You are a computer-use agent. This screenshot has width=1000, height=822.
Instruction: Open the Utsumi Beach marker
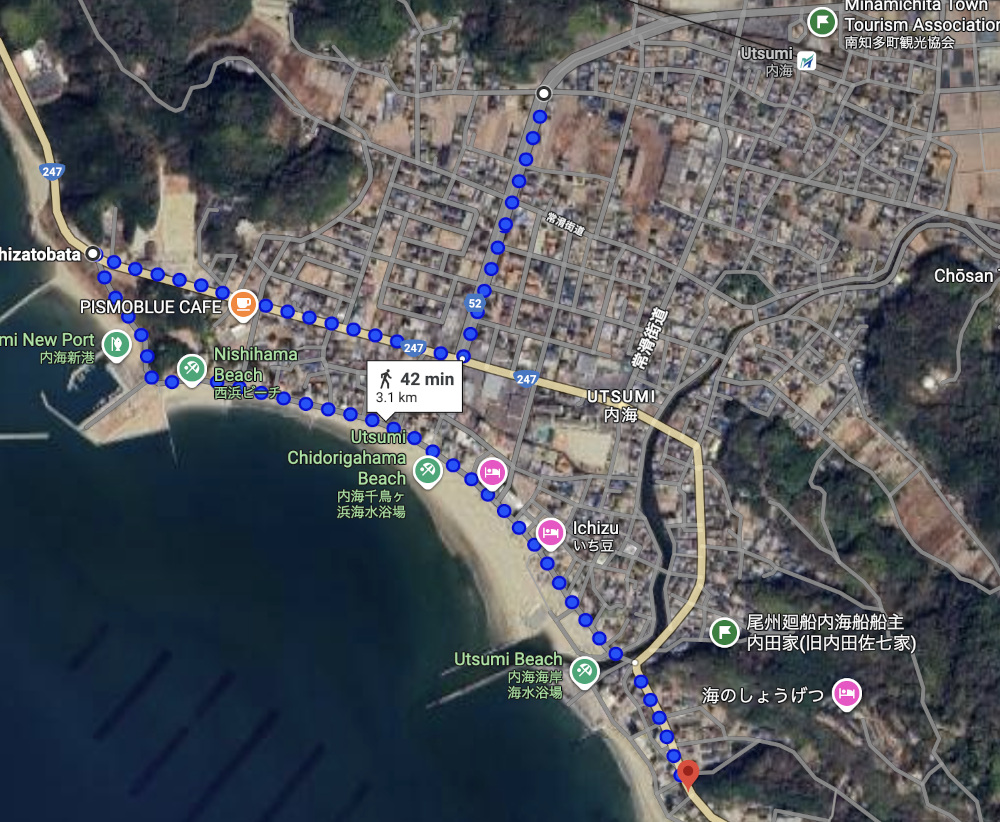click(585, 669)
